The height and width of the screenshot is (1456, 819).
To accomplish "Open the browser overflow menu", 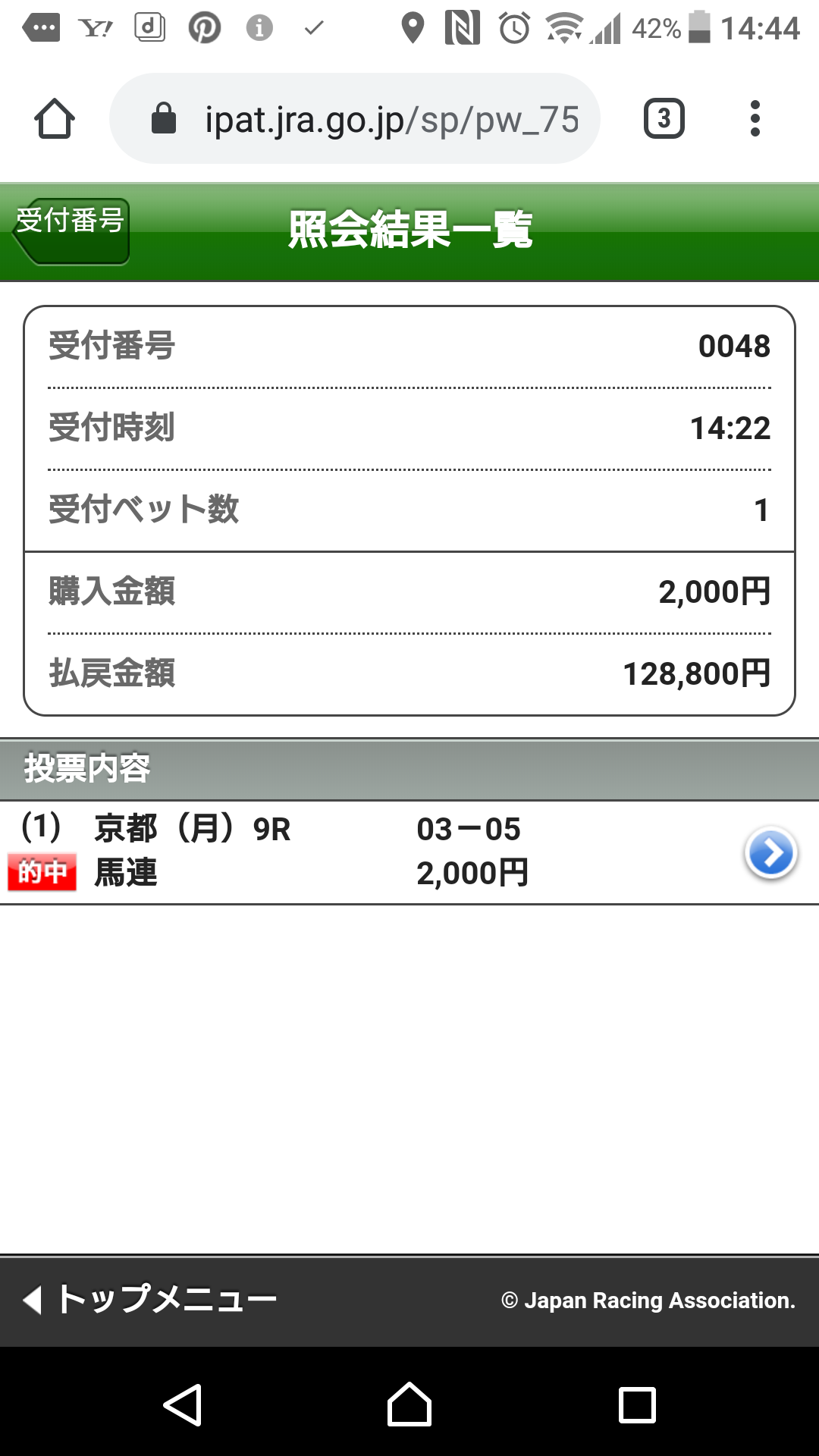I will tap(755, 119).
